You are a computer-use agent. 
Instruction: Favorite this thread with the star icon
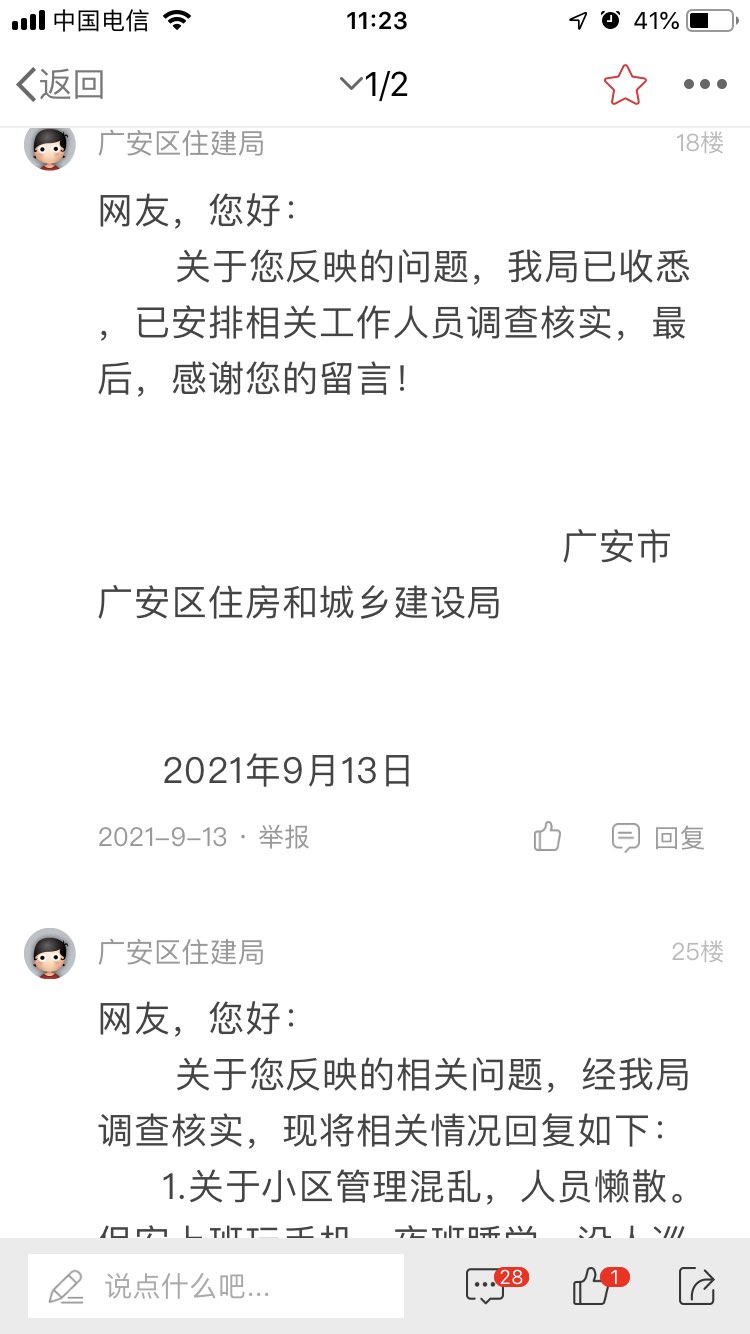click(x=625, y=85)
